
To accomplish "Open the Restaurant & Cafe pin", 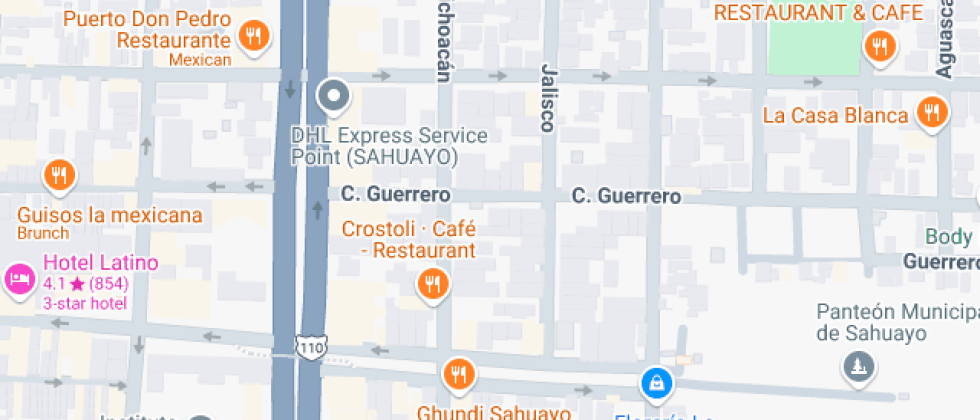I will coord(880,45).
